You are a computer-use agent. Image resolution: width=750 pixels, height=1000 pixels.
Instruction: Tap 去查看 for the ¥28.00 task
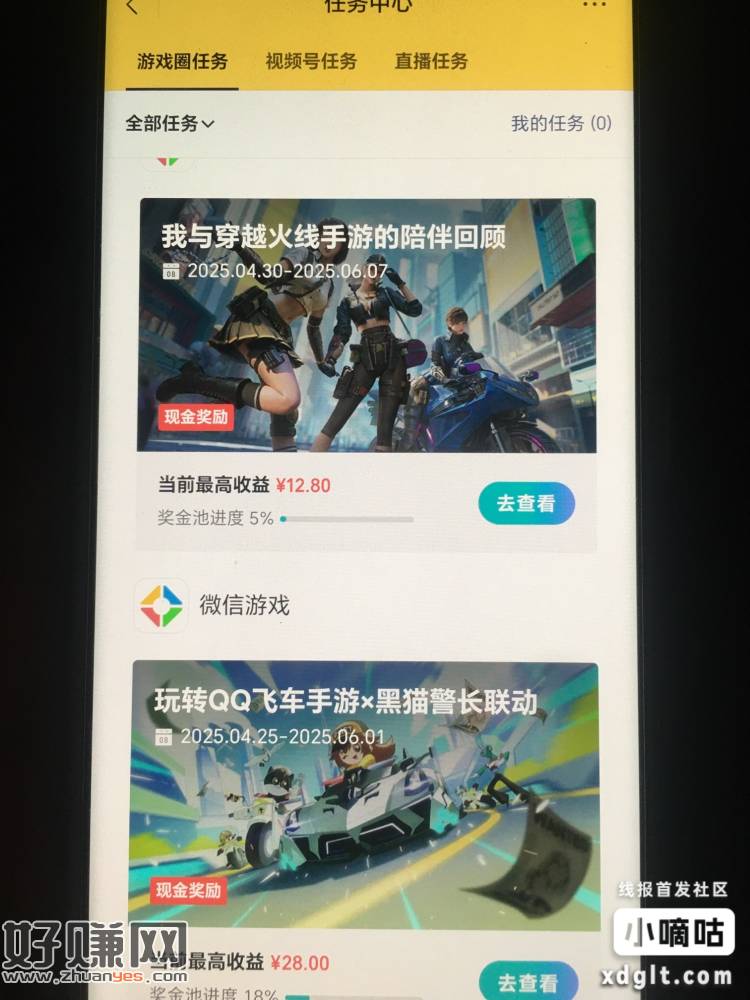[526, 981]
